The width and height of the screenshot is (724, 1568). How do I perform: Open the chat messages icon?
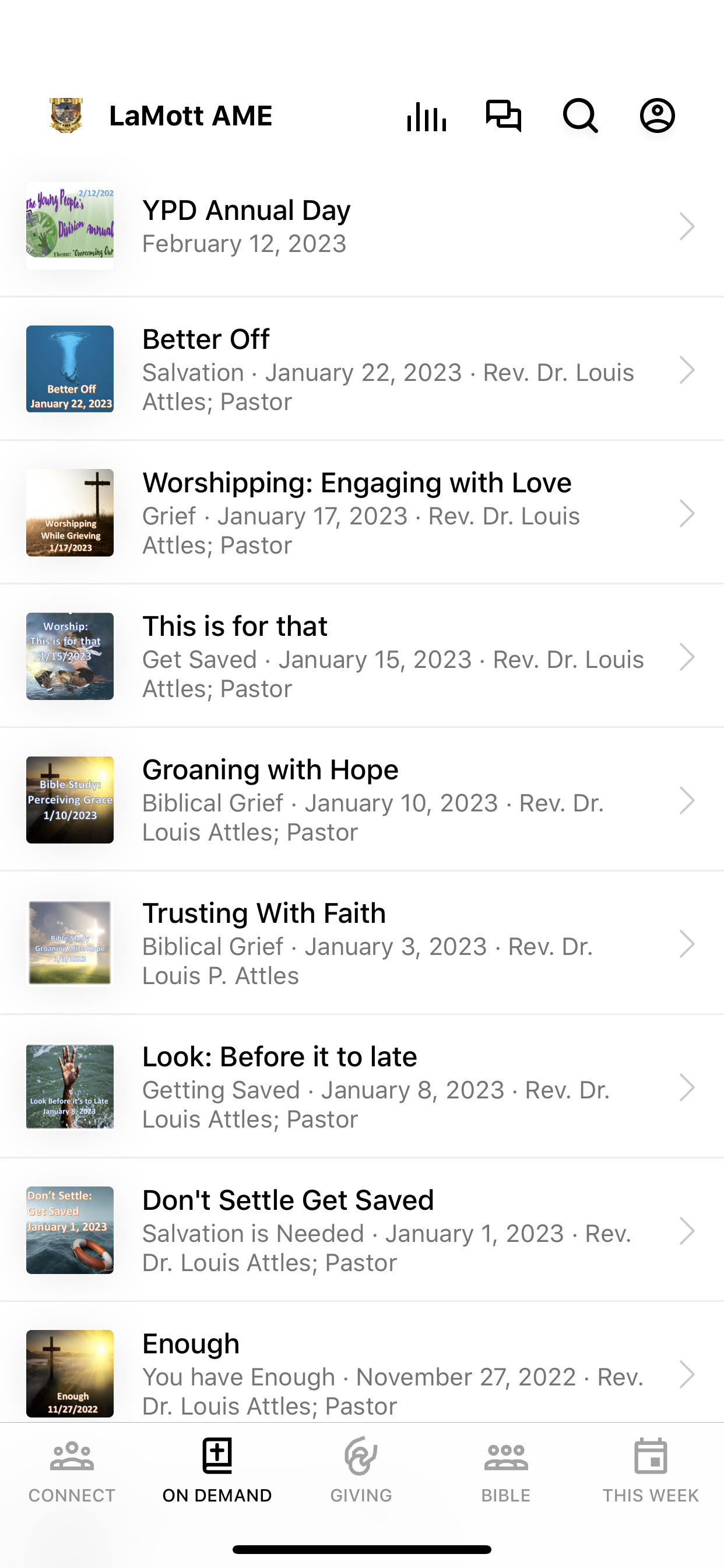[503, 116]
